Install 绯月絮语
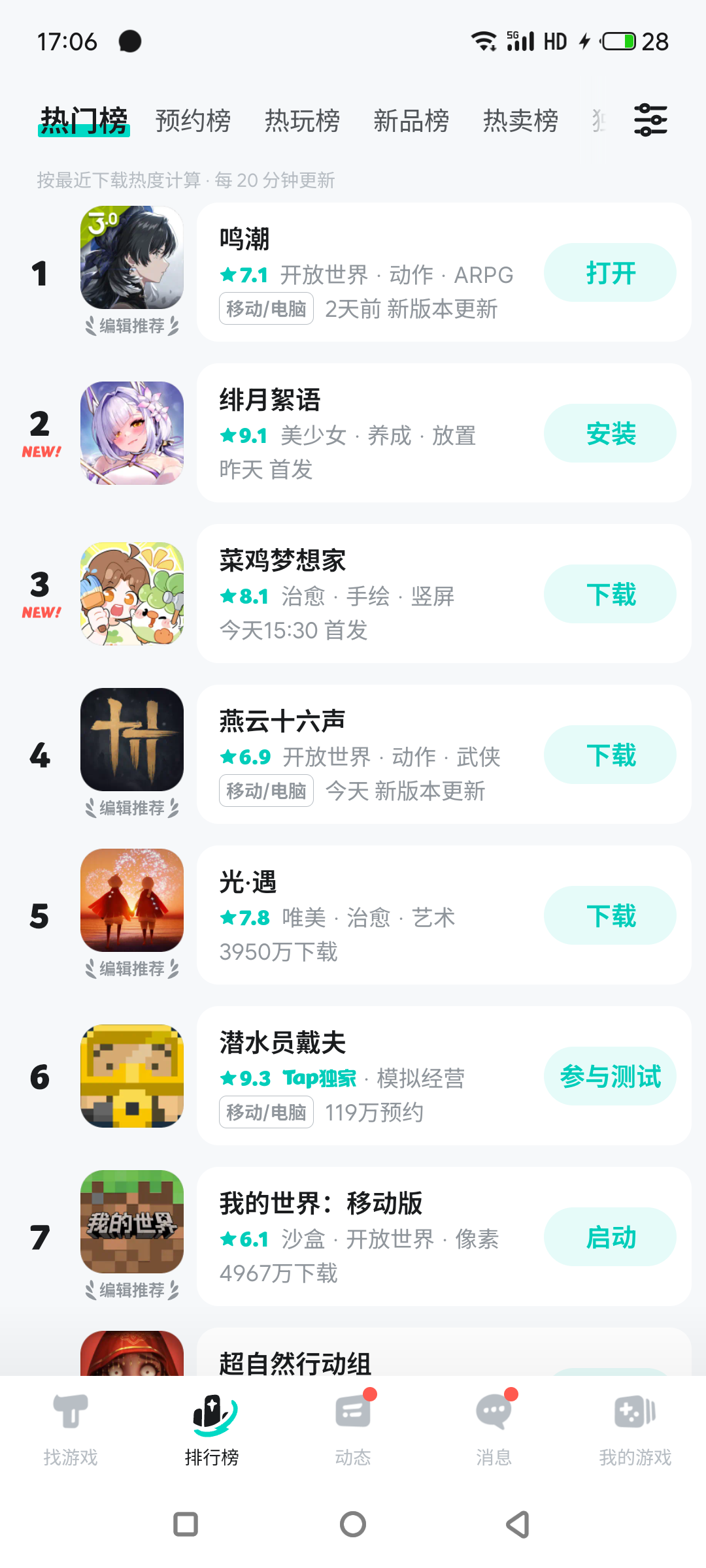 coord(610,433)
